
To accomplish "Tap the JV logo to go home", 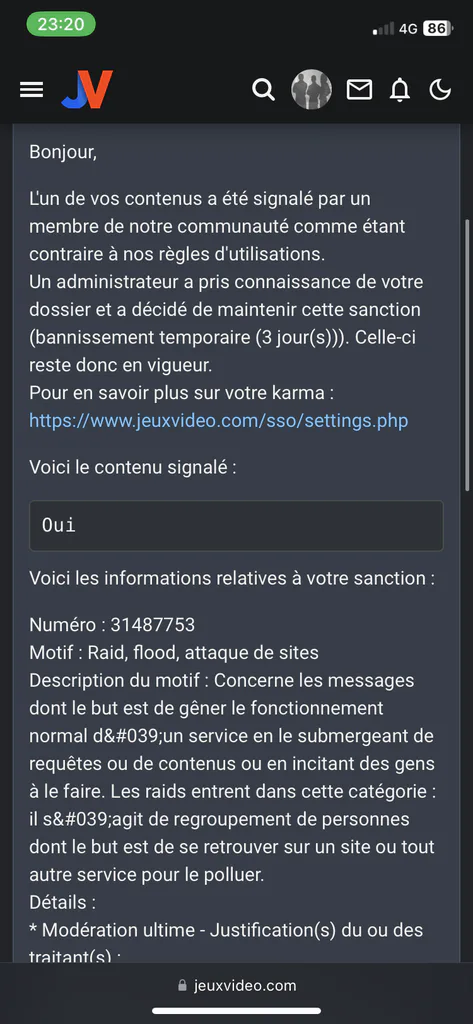I will tap(87, 89).
